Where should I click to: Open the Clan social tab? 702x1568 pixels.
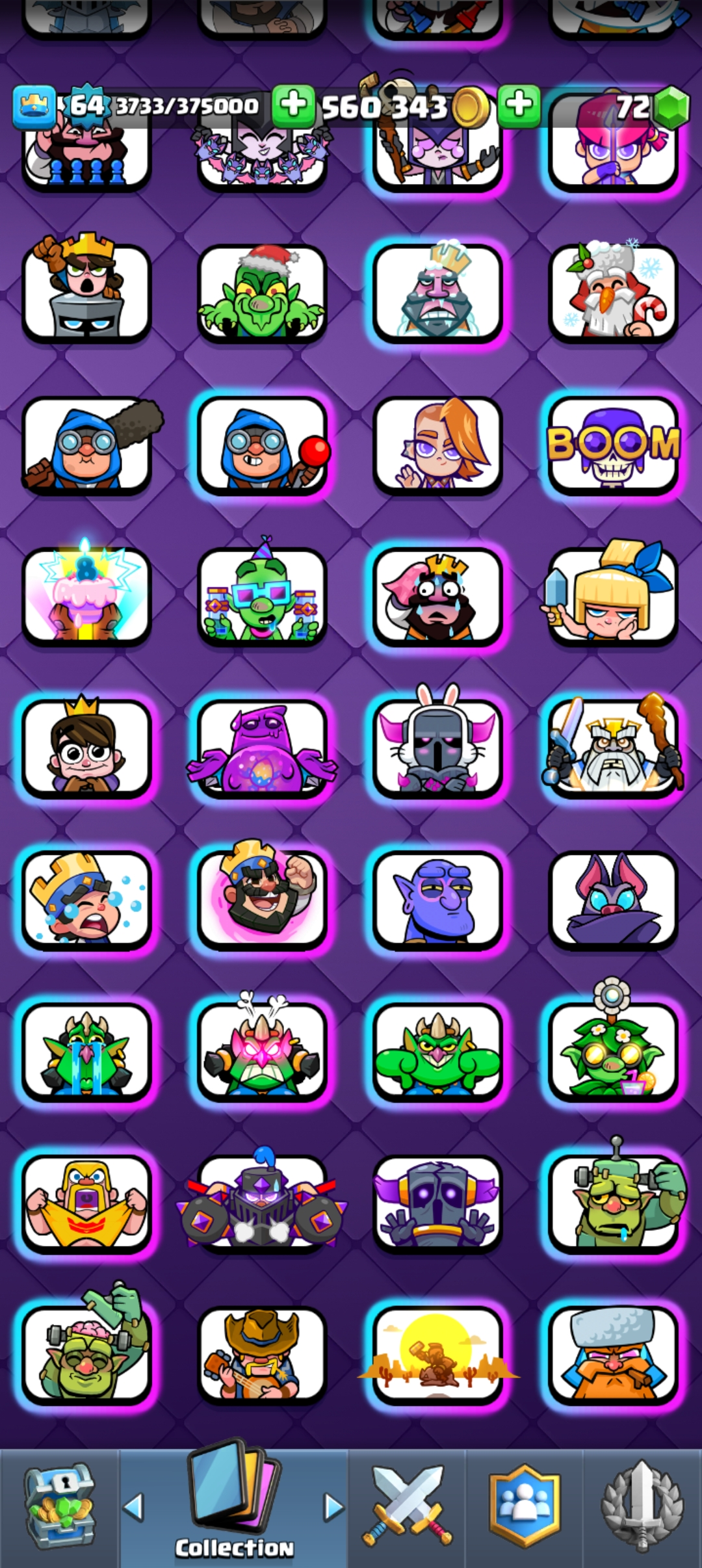point(524,1508)
